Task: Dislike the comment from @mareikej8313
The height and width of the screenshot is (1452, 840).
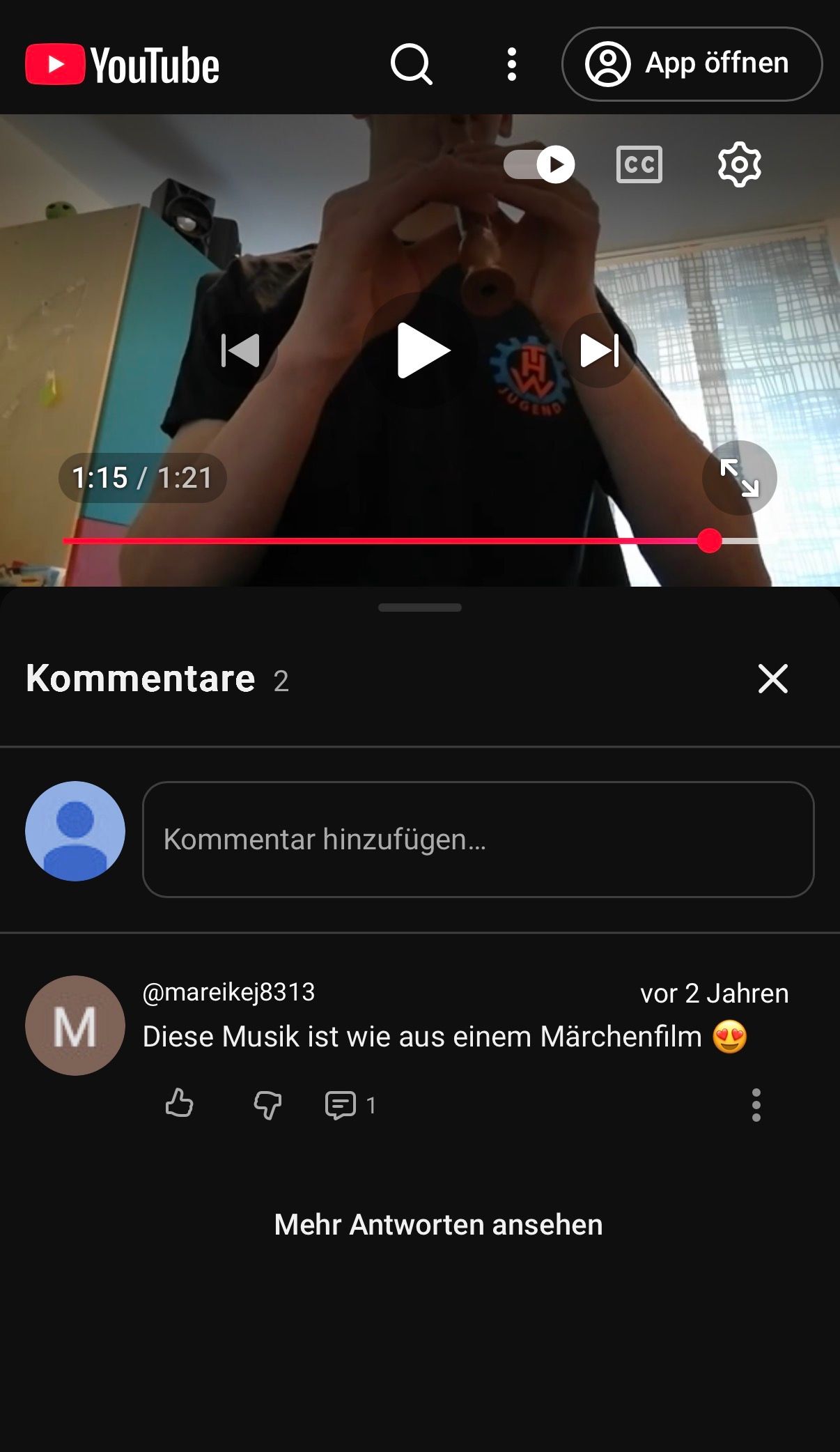Action: tap(267, 1104)
